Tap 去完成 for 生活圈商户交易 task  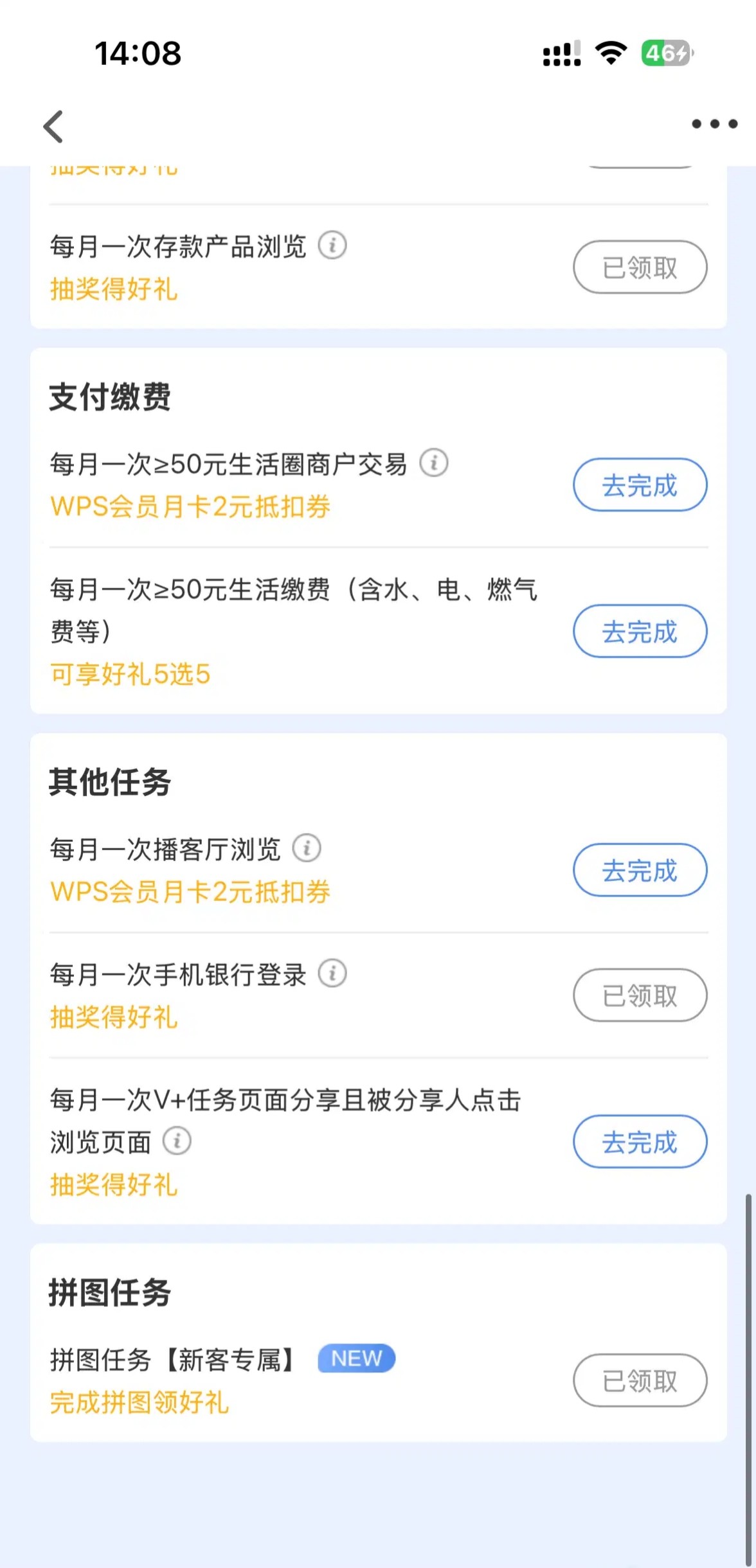click(x=640, y=485)
